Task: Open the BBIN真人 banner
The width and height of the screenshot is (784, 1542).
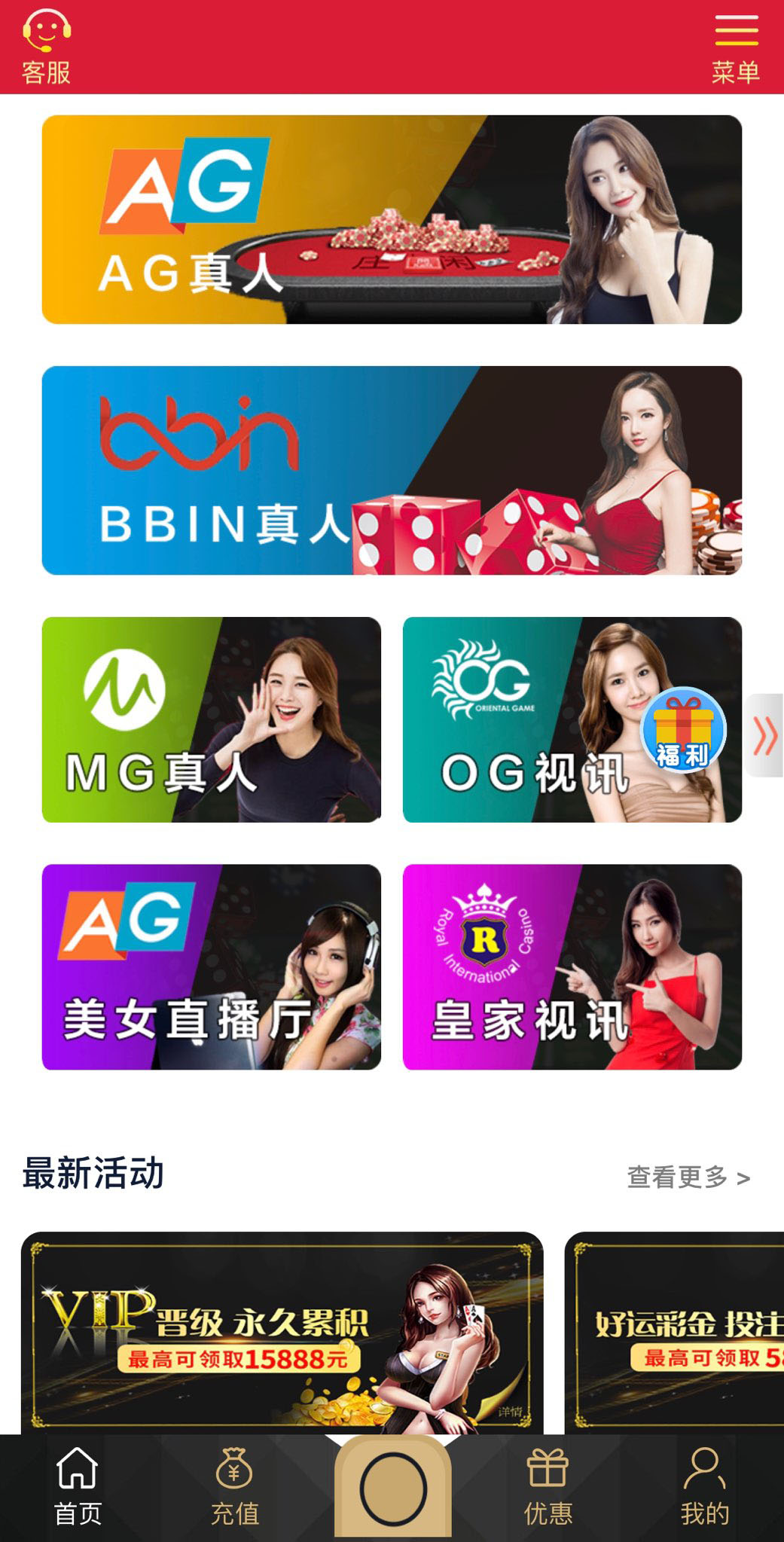Action: (x=392, y=470)
